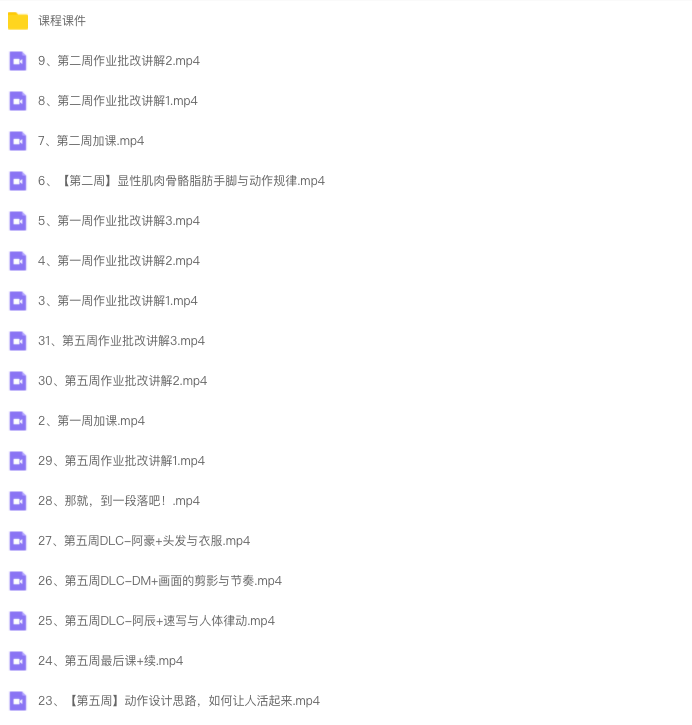The height and width of the screenshot is (725, 692).
Task: Open 27、第五周DLC-阿豪+头发与衣服.mp4
Action: click(143, 541)
